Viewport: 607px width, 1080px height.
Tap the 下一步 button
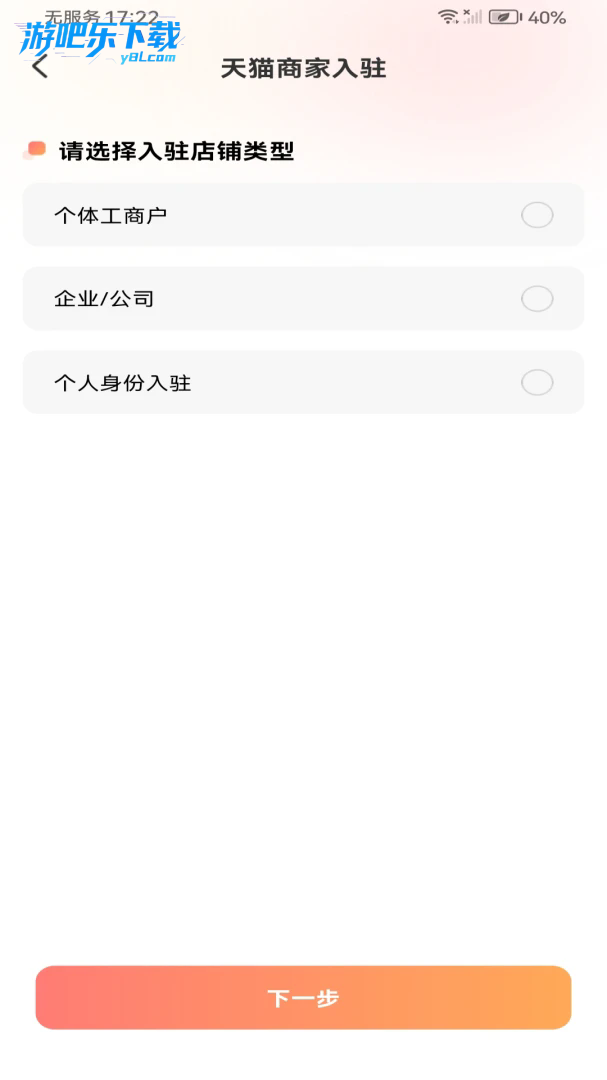[x=303, y=998]
